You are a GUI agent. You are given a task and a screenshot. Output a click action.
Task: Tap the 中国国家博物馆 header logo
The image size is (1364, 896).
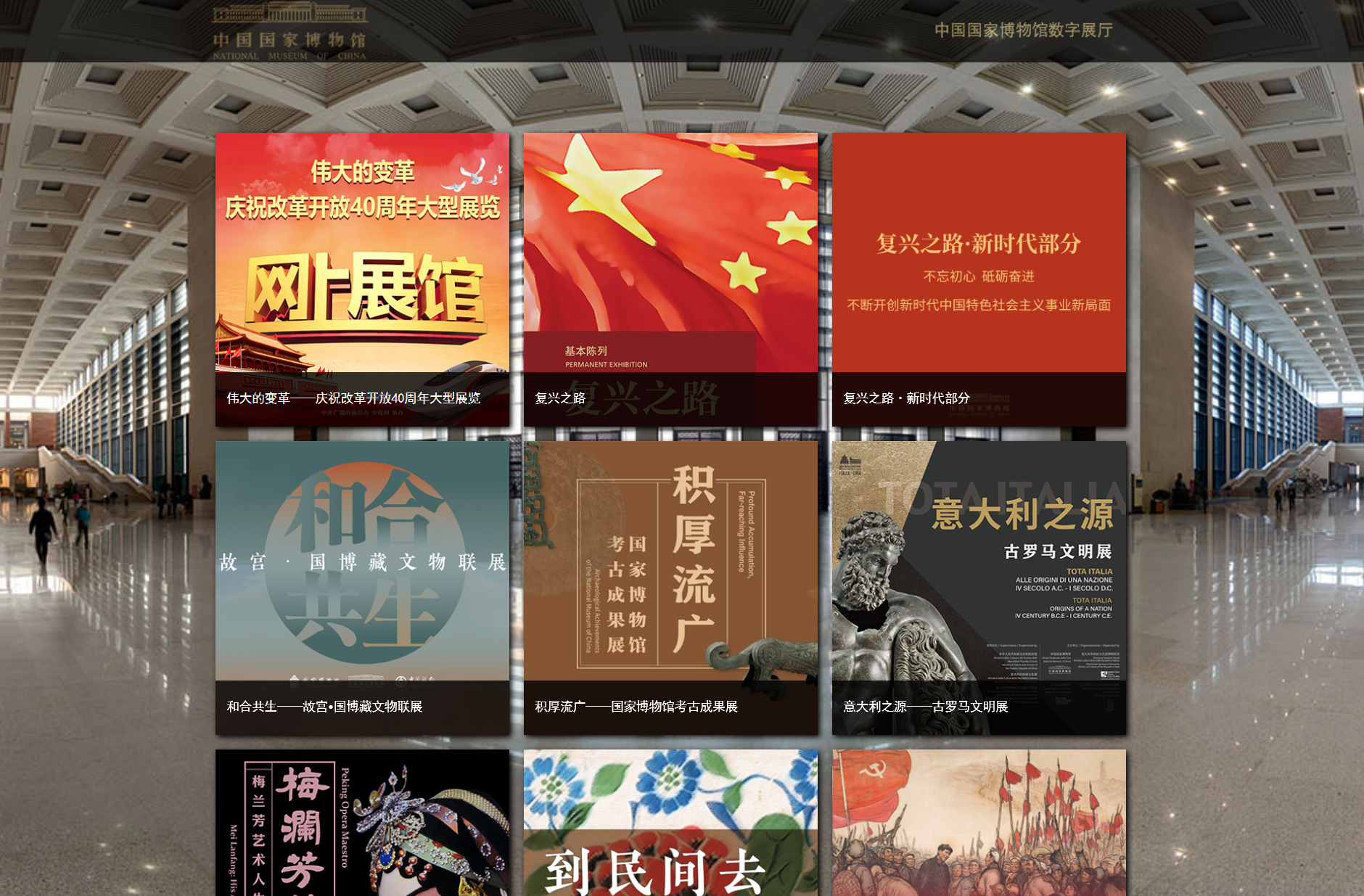pos(289,31)
